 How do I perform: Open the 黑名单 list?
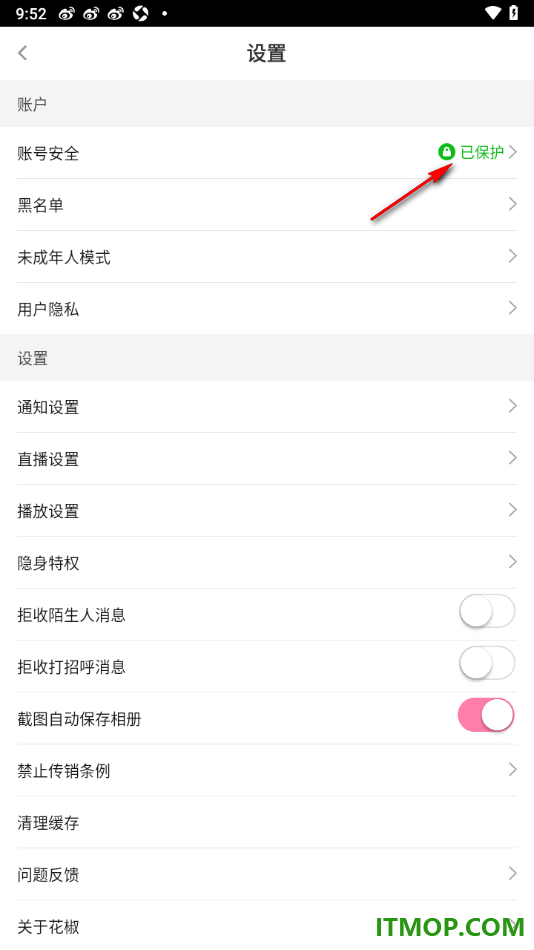(267, 205)
